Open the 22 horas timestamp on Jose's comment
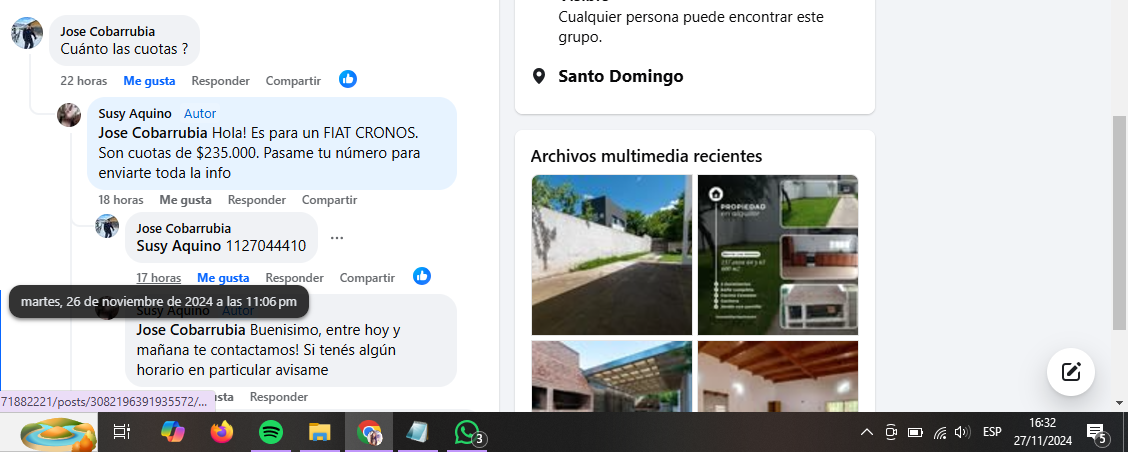This screenshot has width=1128, height=452. 84,81
